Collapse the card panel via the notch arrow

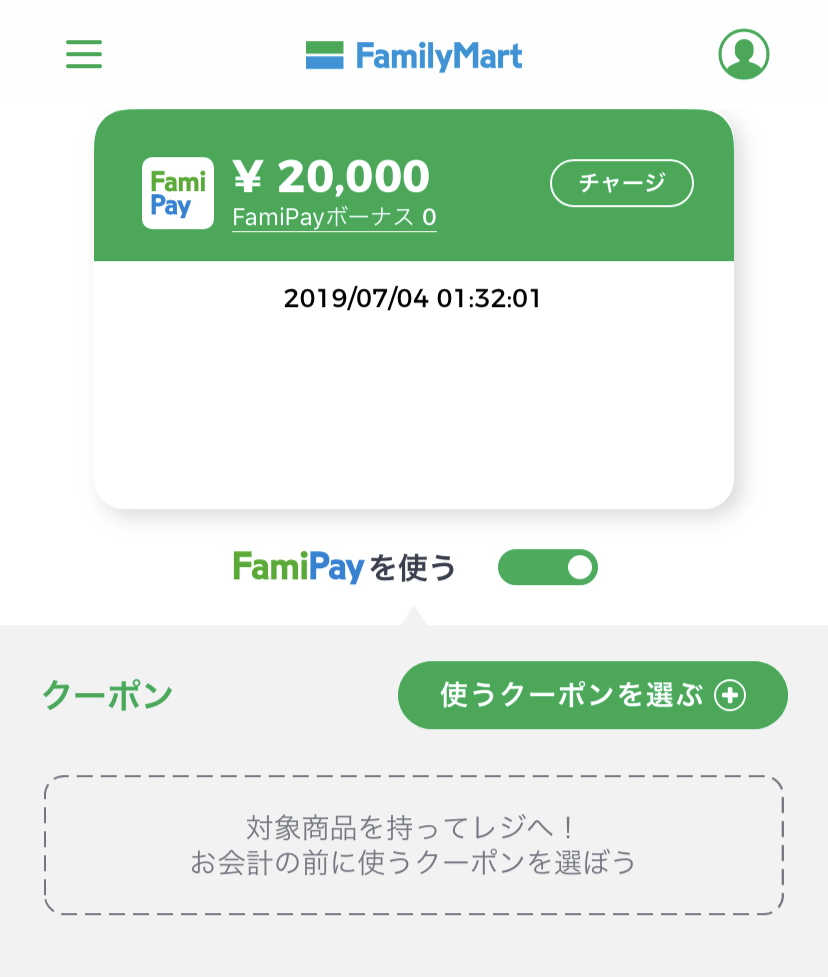point(413,621)
